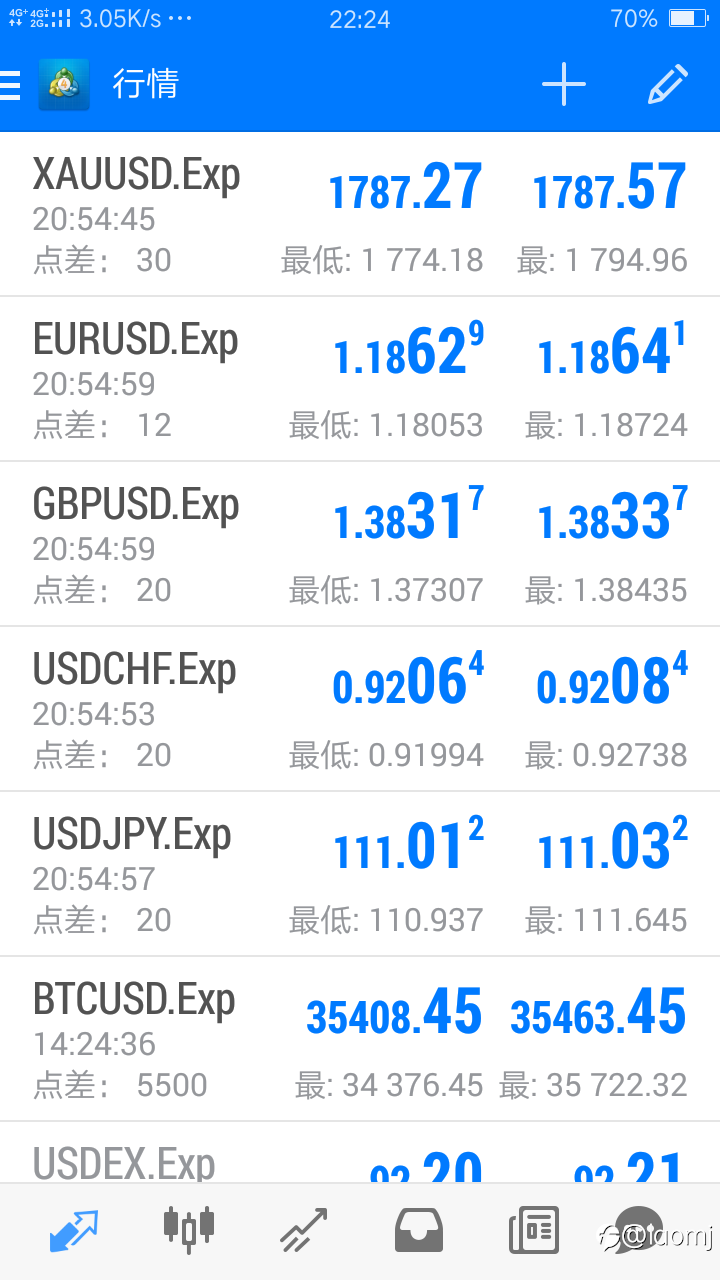The height and width of the screenshot is (1280, 720).
Task: Open the USDCHF.Exp quote row
Action: (x=360, y=710)
